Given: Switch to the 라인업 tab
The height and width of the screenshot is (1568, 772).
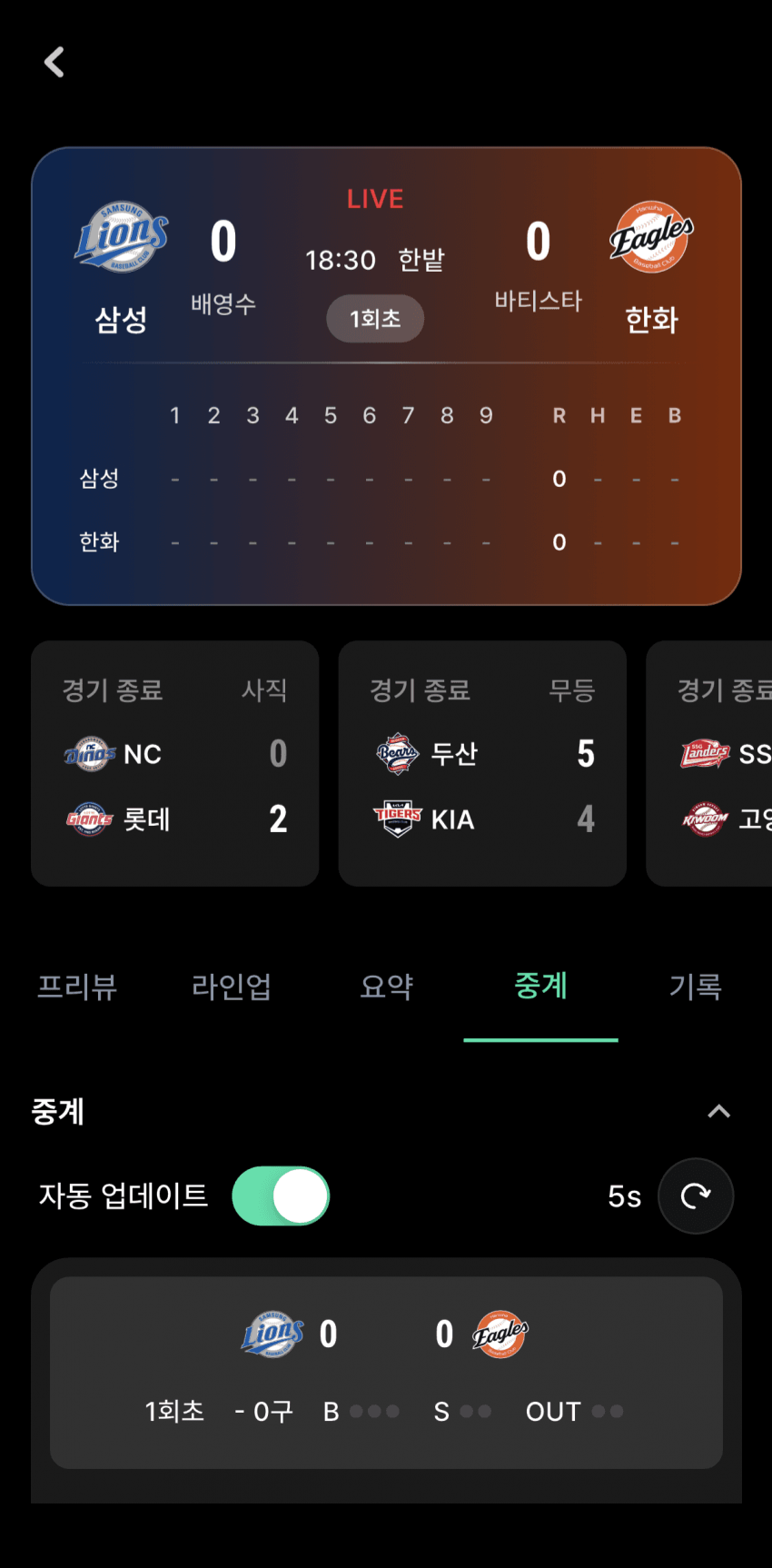Looking at the screenshot, I should click(232, 987).
